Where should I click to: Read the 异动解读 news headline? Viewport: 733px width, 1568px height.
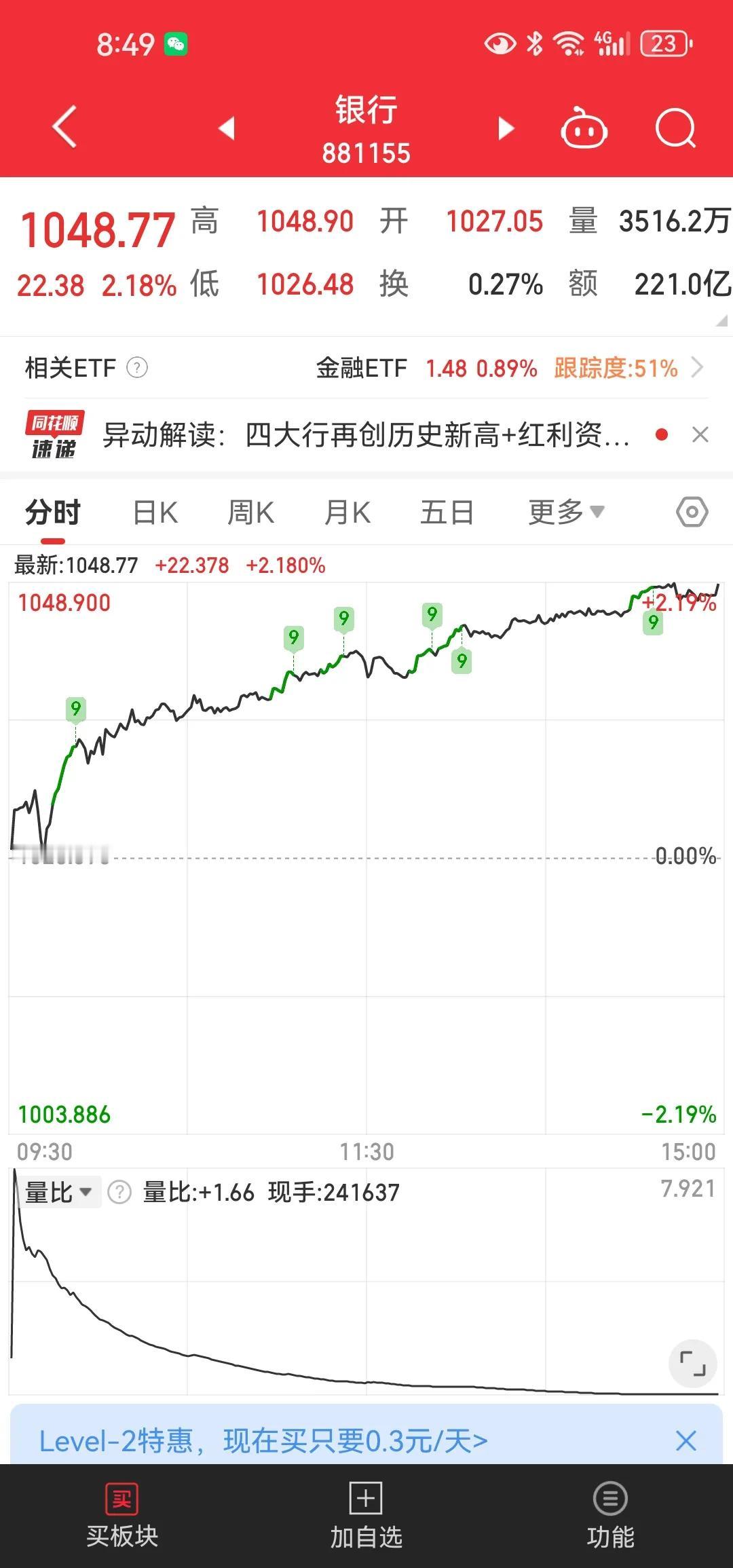[366, 434]
